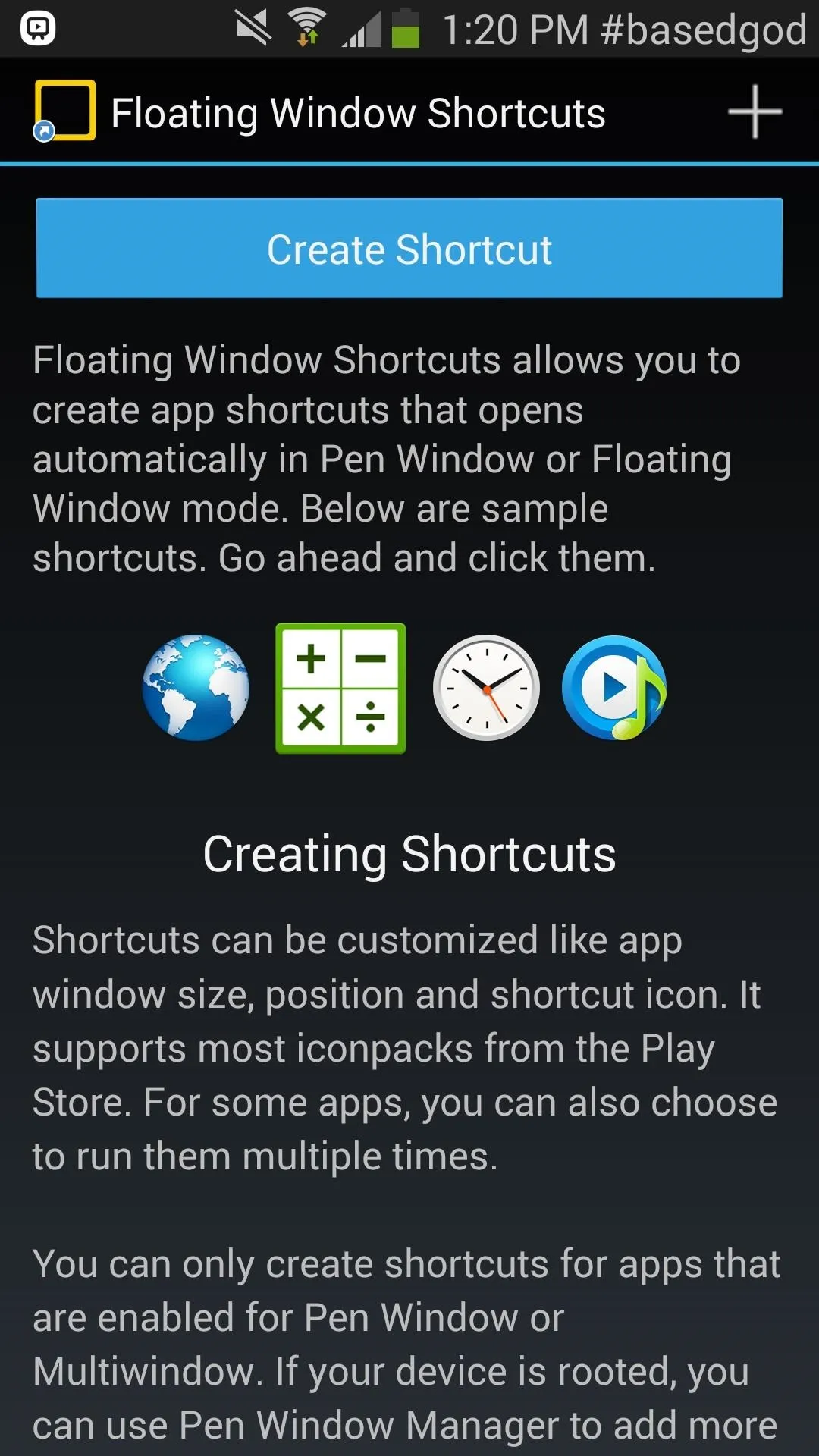This screenshot has height=1456, width=819.
Task: Tap the Create Shortcut button
Action: tap(409, 248)
